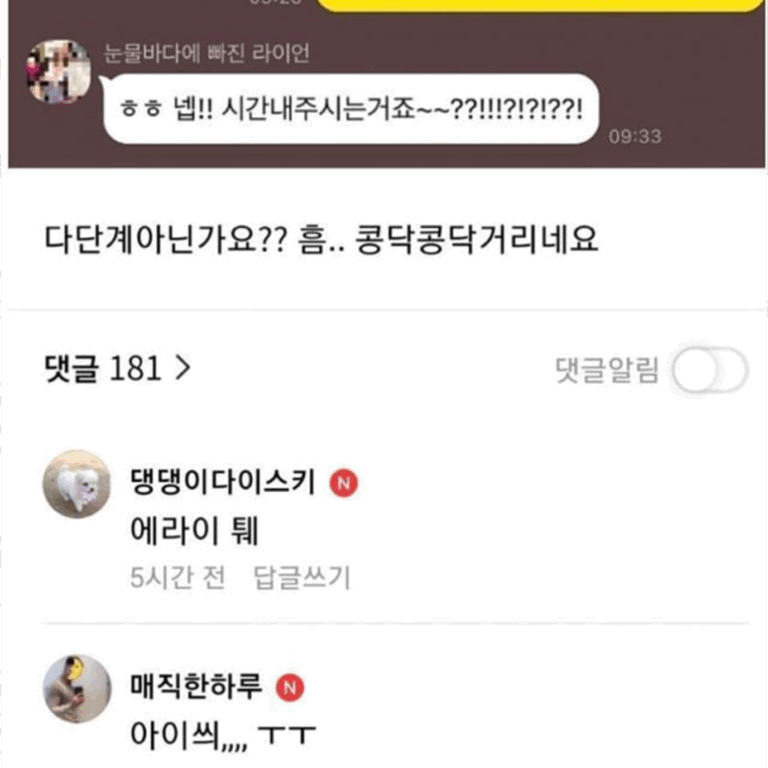Open the chat screenshot image in the post
The width and height of the screenshot is (768, 768).
click(x=384, y=85)
